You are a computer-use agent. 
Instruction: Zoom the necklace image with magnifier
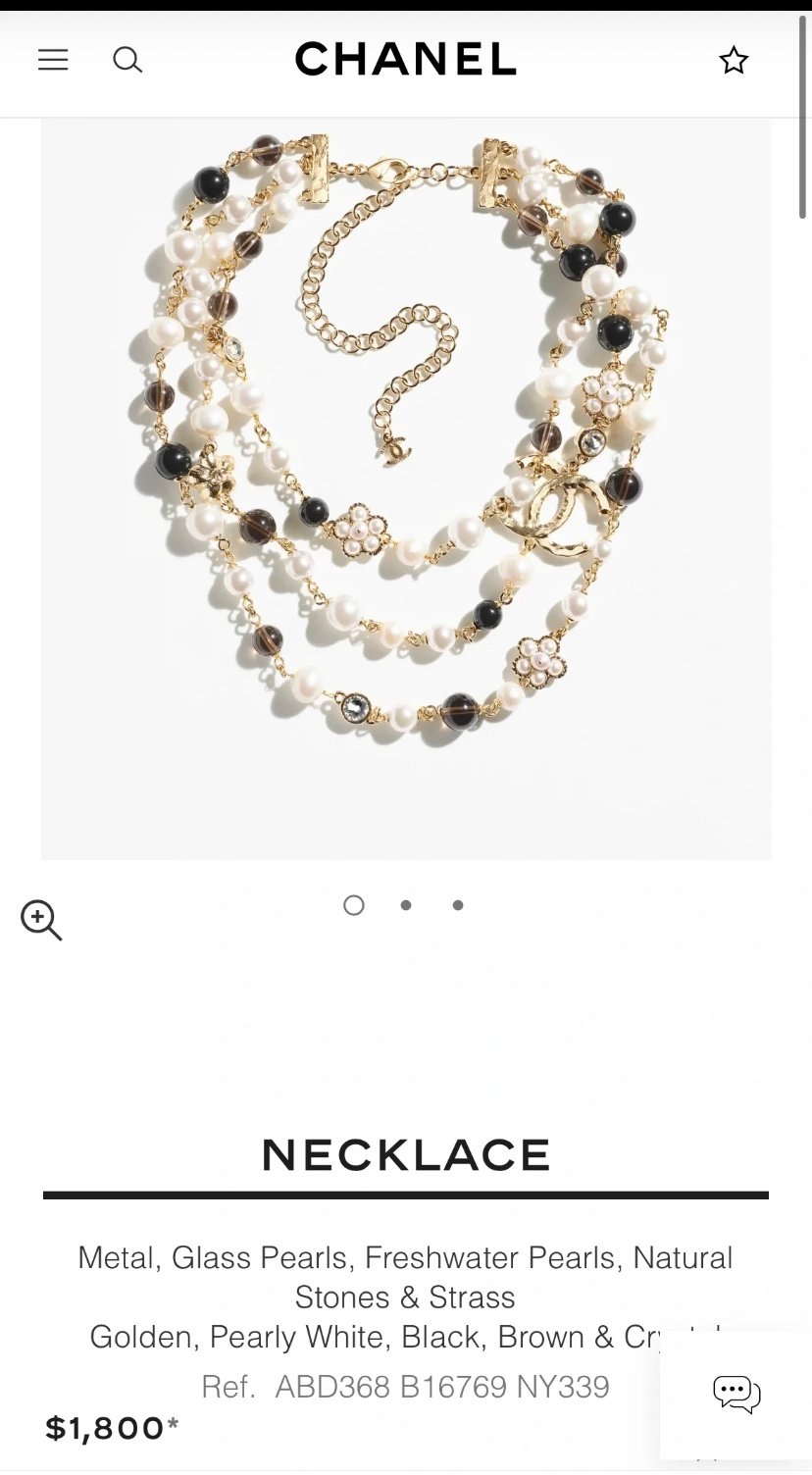click(41, 920)
